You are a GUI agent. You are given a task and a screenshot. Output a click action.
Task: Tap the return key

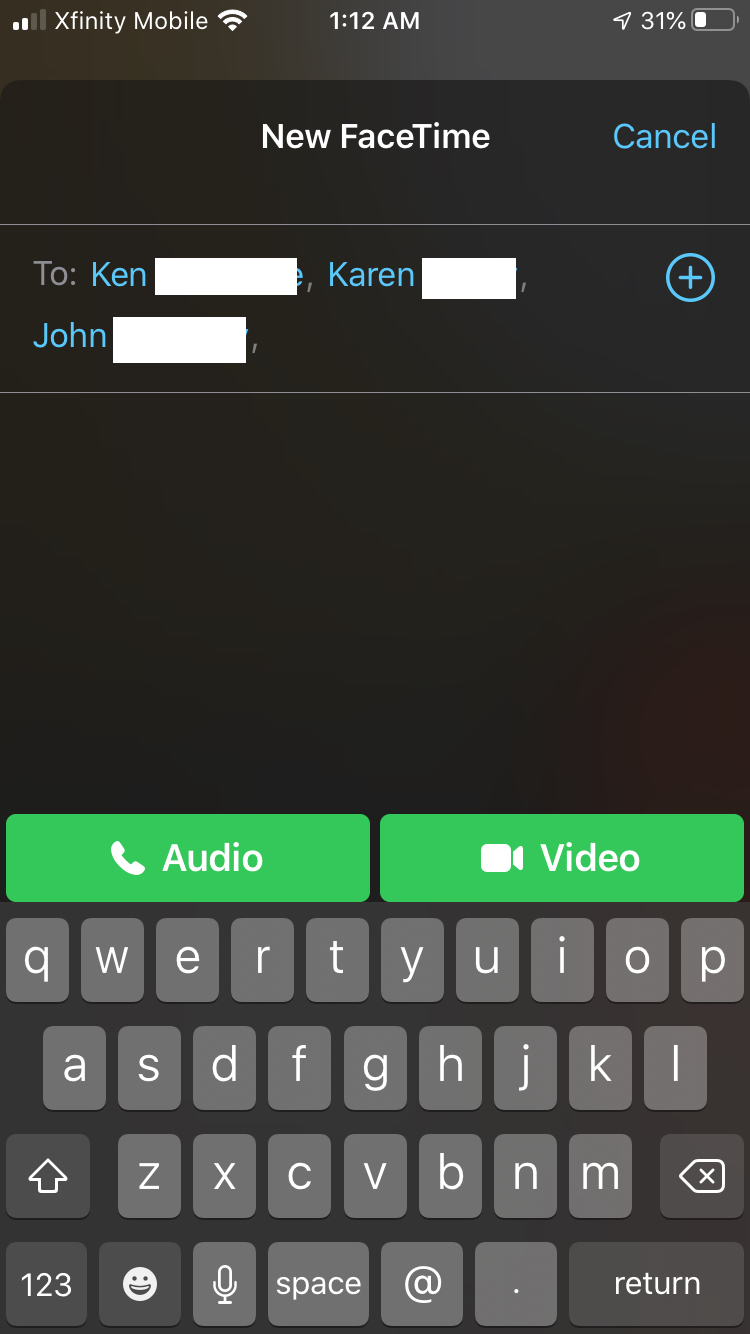pyautogui.click(x=656, y=1284)
